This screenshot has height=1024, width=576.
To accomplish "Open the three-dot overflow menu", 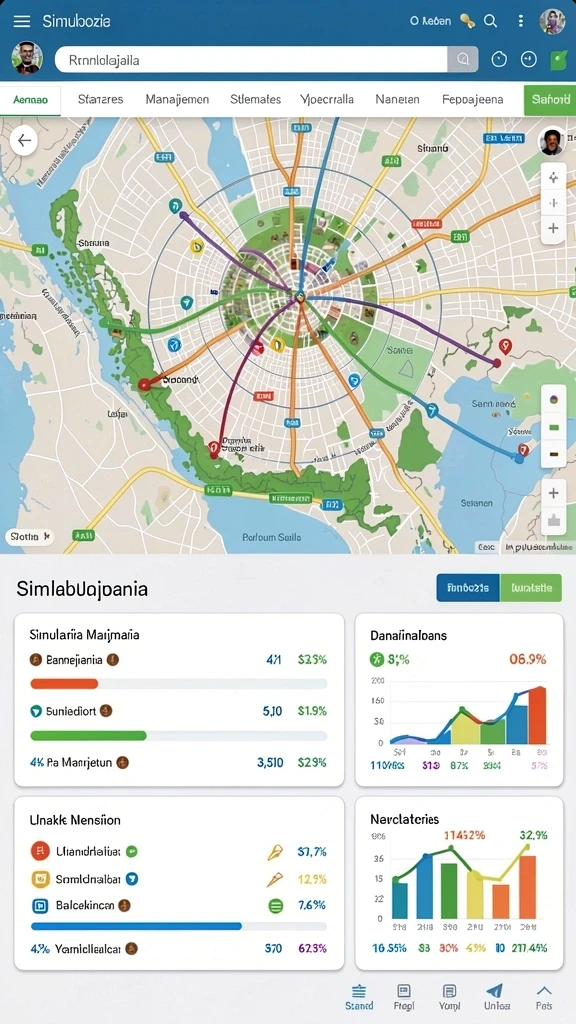I will click(520, 21).
